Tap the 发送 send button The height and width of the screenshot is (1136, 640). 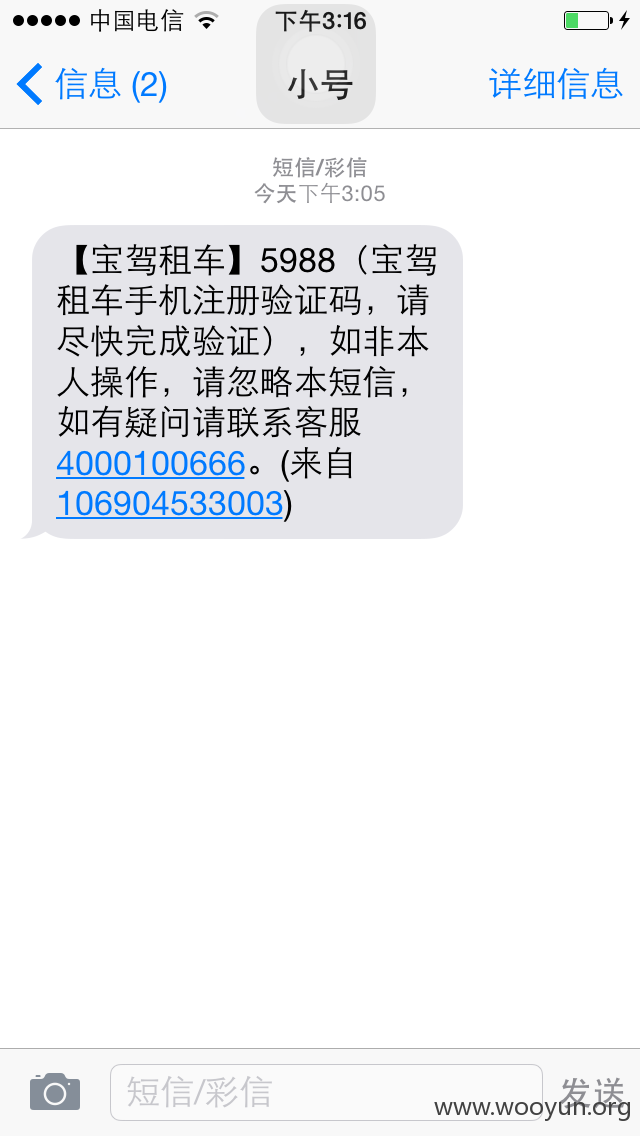pos(592,1093)
